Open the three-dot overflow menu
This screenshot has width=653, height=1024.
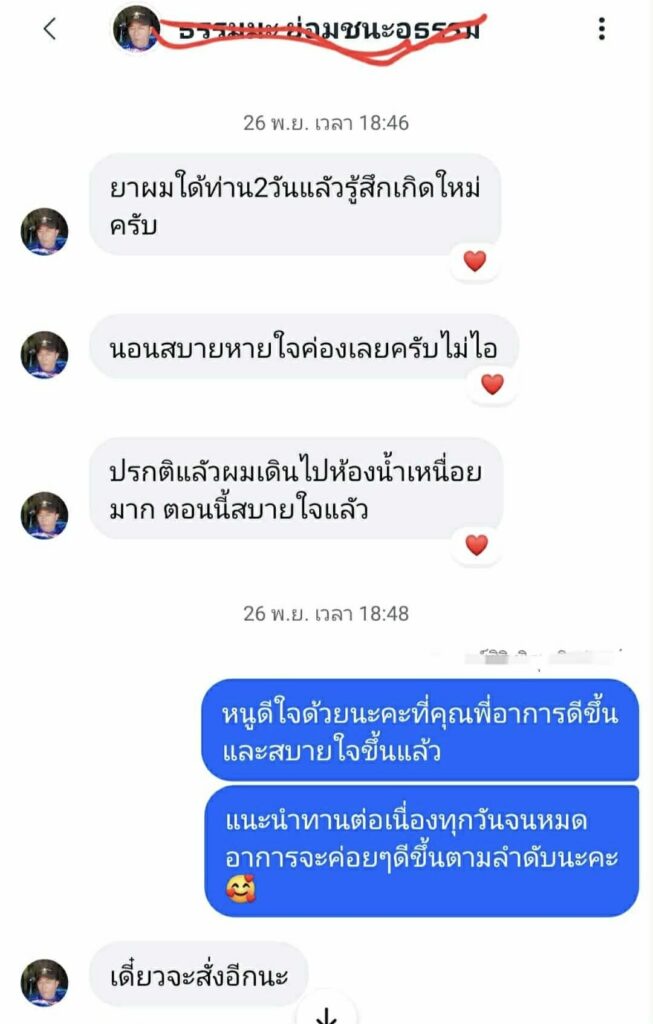point(601,29)
